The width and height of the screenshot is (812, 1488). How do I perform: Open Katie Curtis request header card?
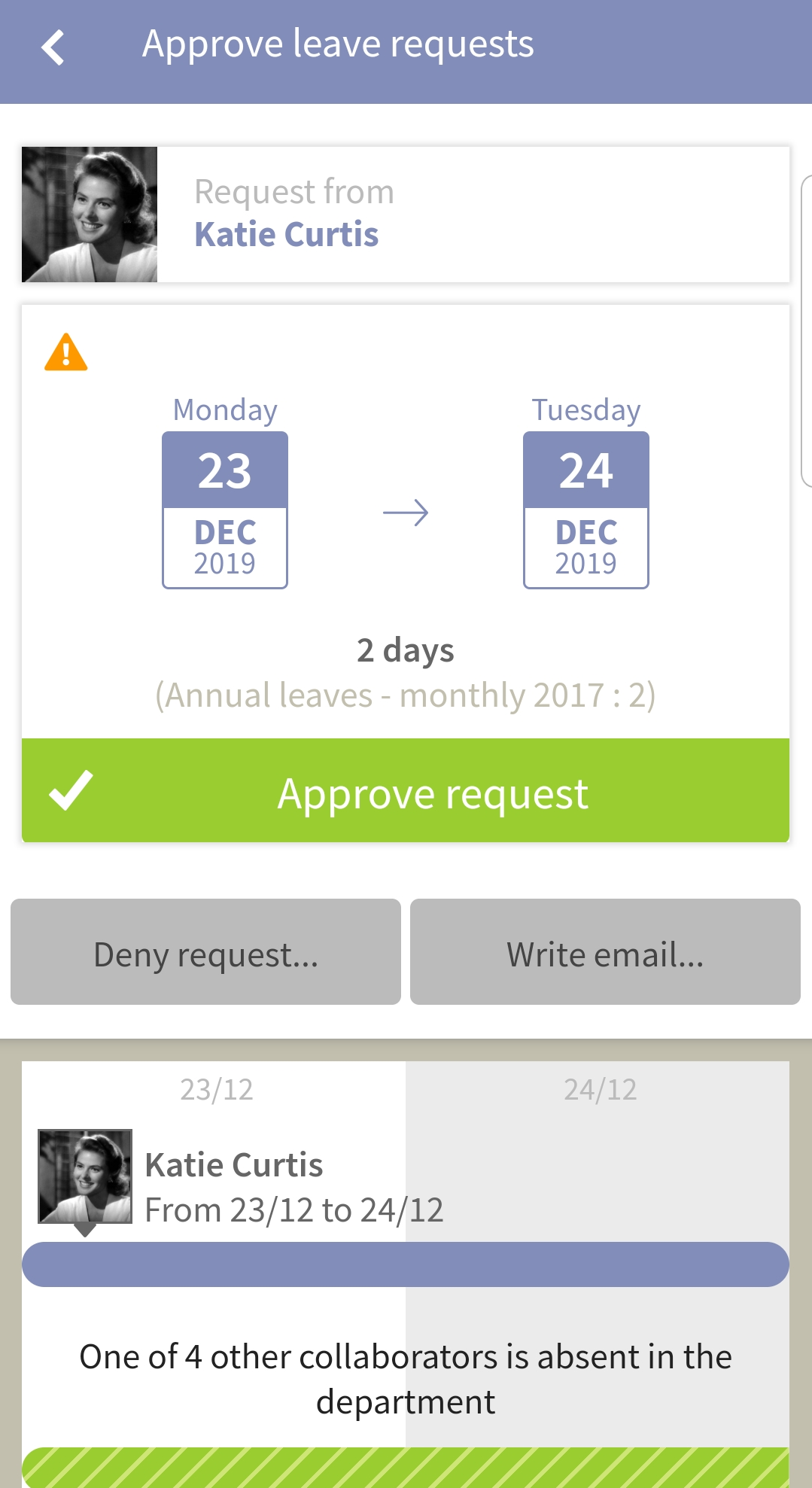click(x=406, y=215)
